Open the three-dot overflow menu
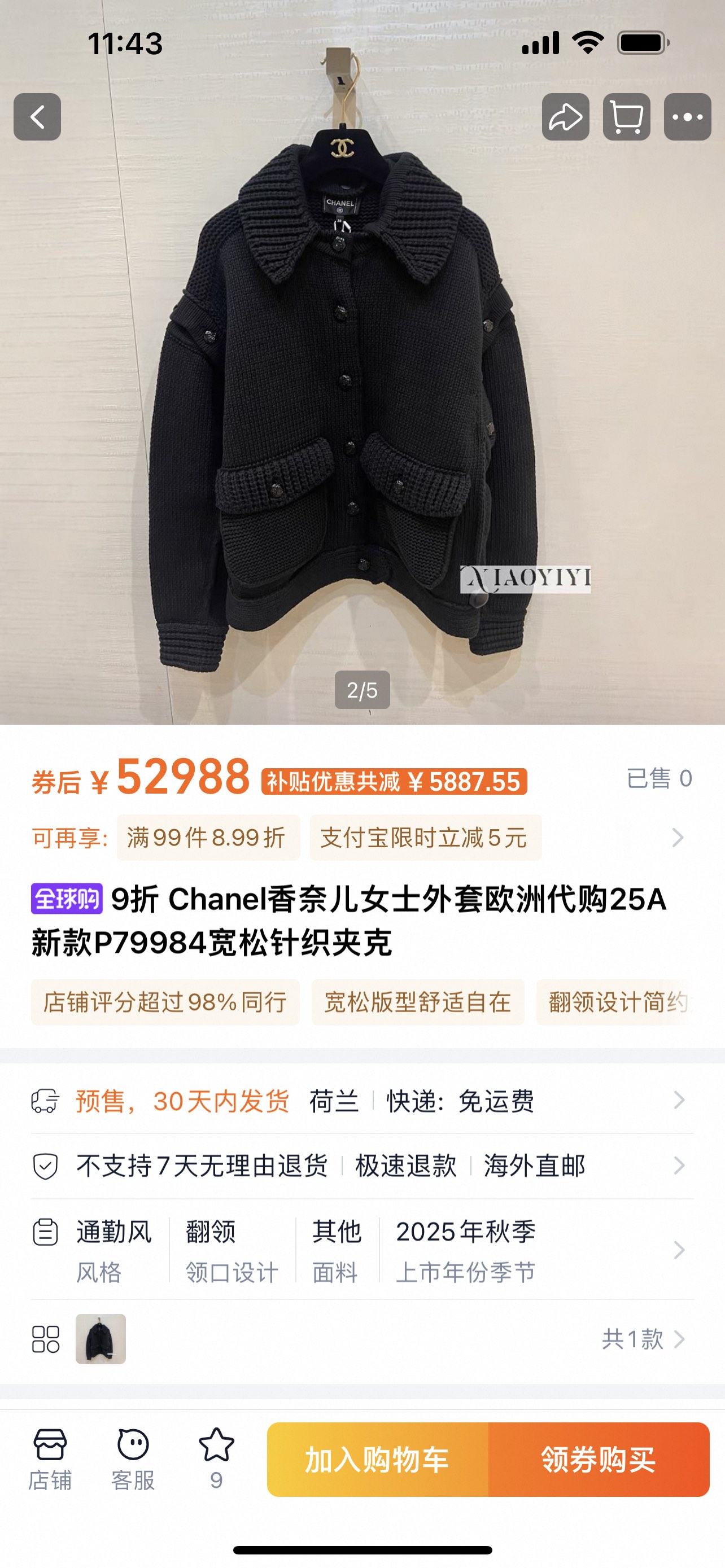 (687, 117)
